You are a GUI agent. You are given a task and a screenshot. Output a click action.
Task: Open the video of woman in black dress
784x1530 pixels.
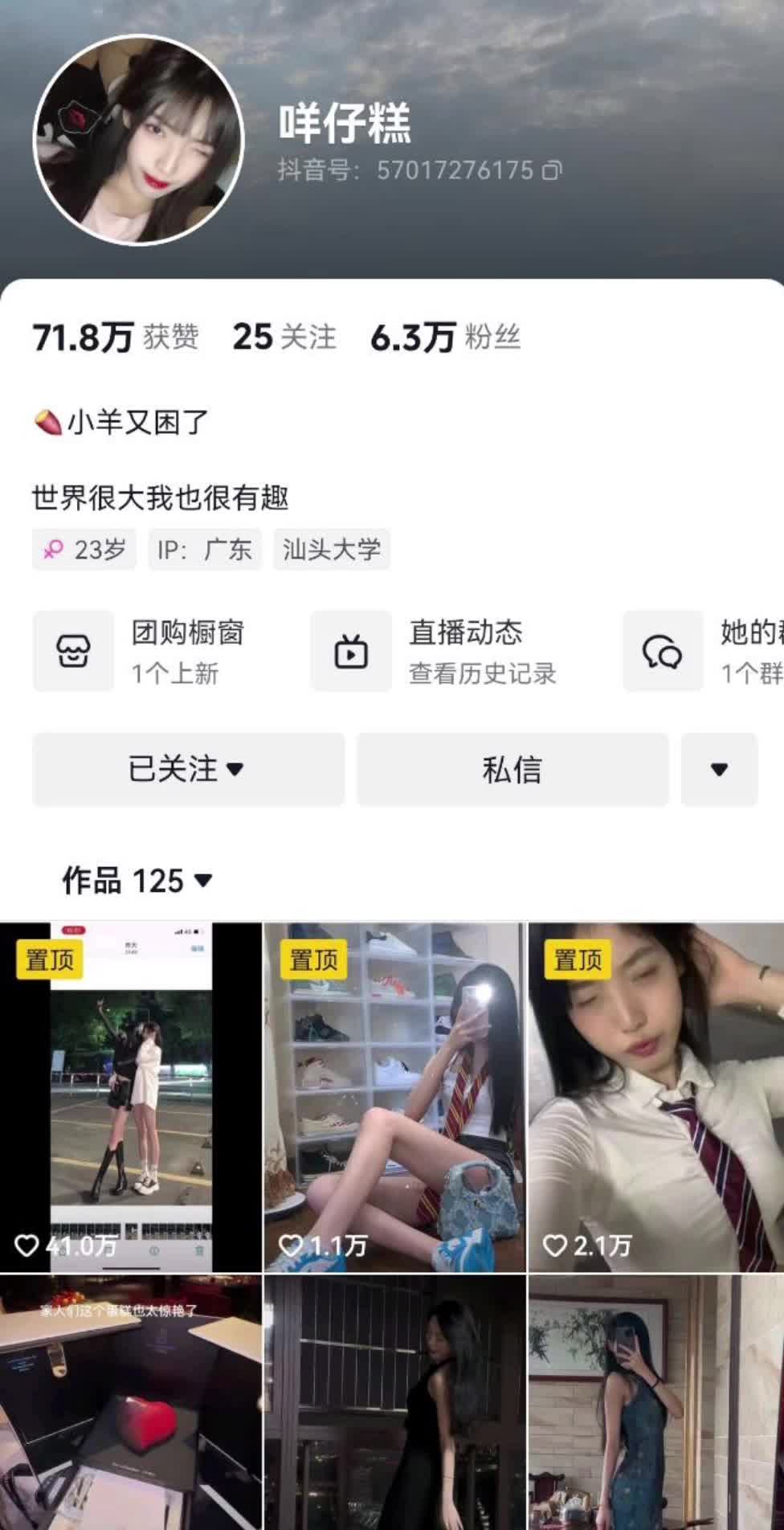coord(394,1402)
